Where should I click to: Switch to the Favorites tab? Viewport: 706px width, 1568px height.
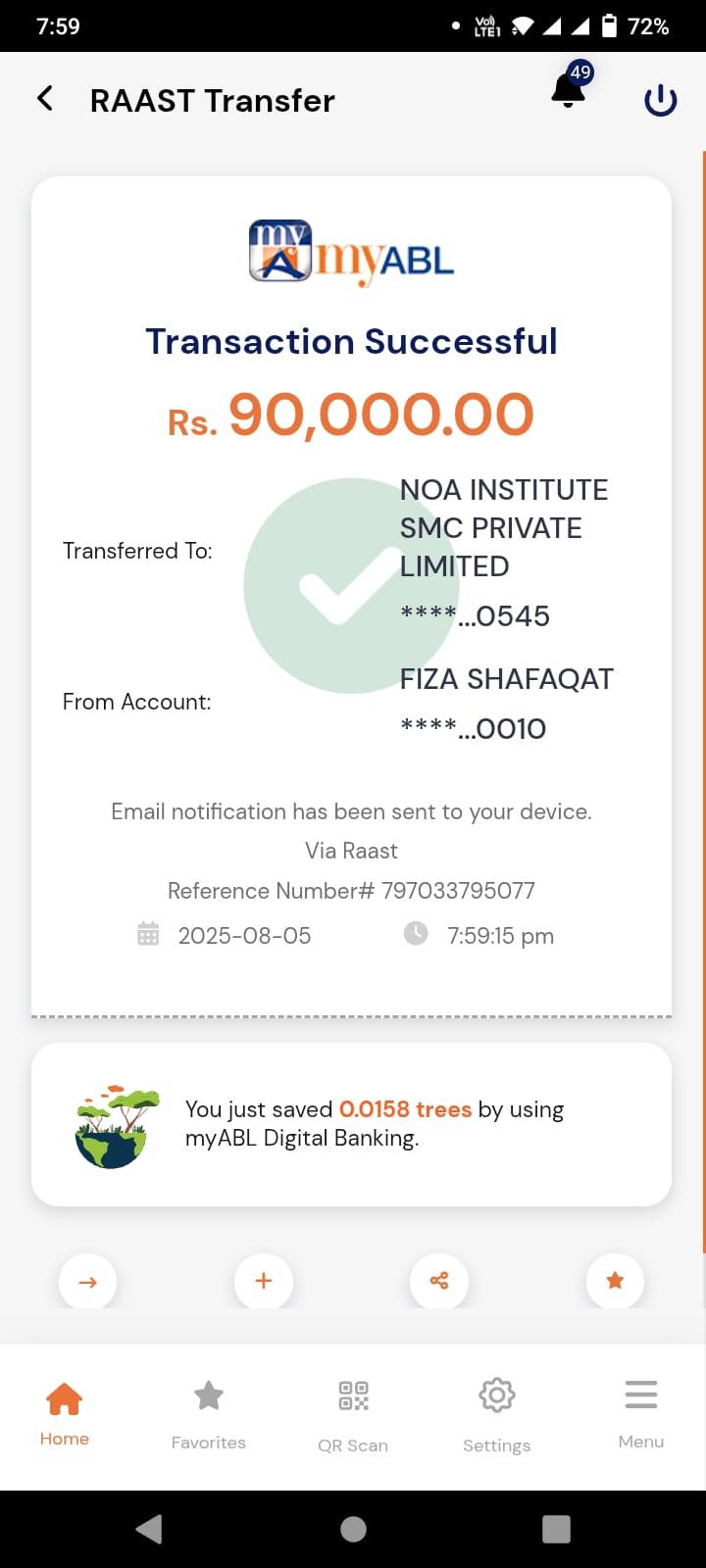(208, 1413)
